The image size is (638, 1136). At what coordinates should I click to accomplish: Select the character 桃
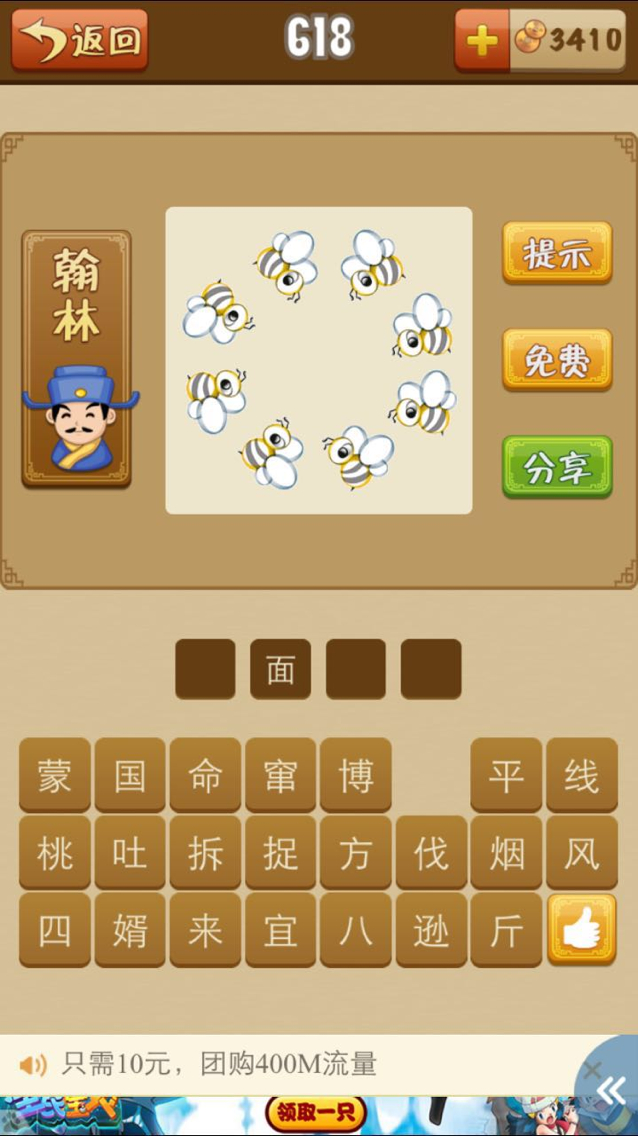click(x=55, y=853)
